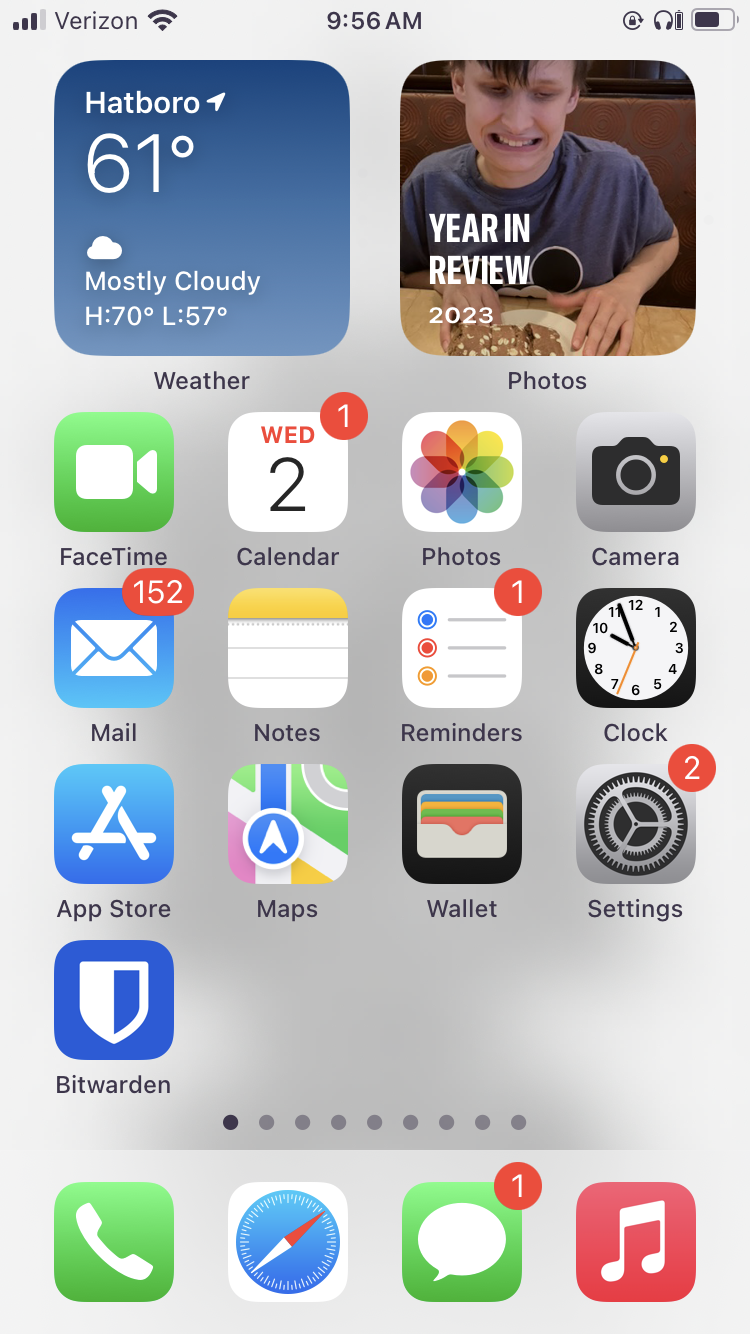
Task: Open the Year in Review Photos widget
Action: (x=547, y=208)
